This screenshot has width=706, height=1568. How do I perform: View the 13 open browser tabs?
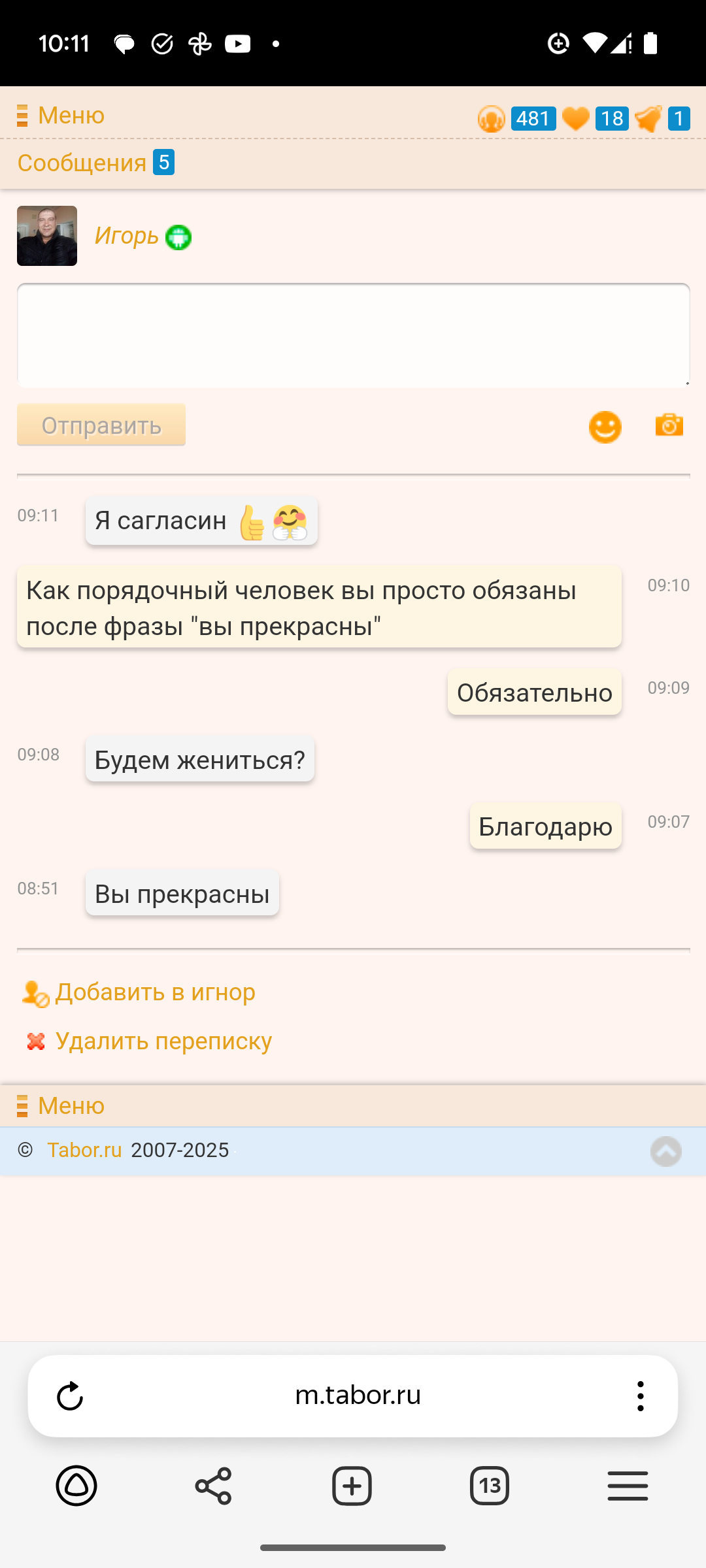(x=489, y=1486)
